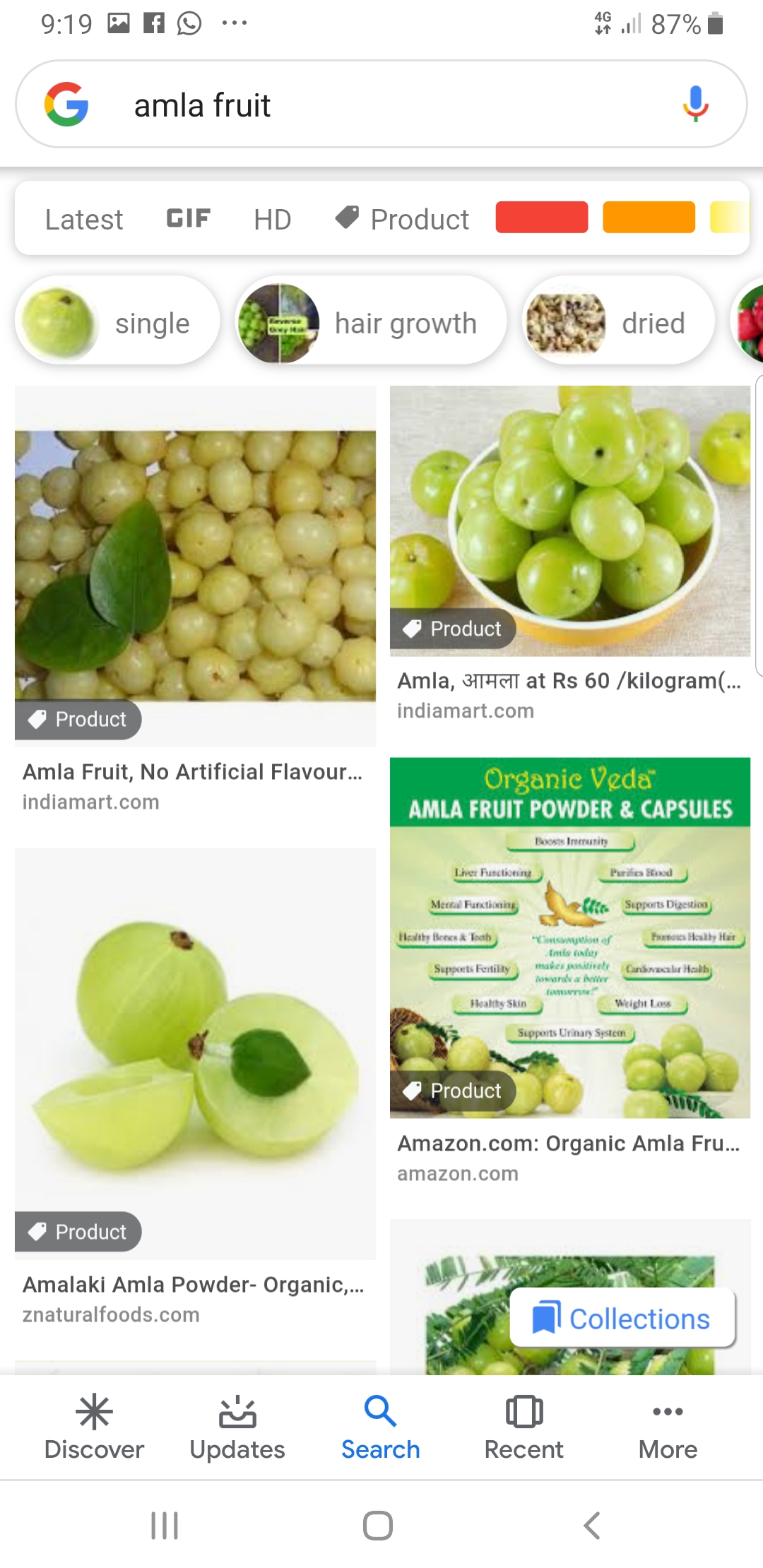Open the Recent tab
Viewport: 763px width, 1568px height.
(524, 1426)
